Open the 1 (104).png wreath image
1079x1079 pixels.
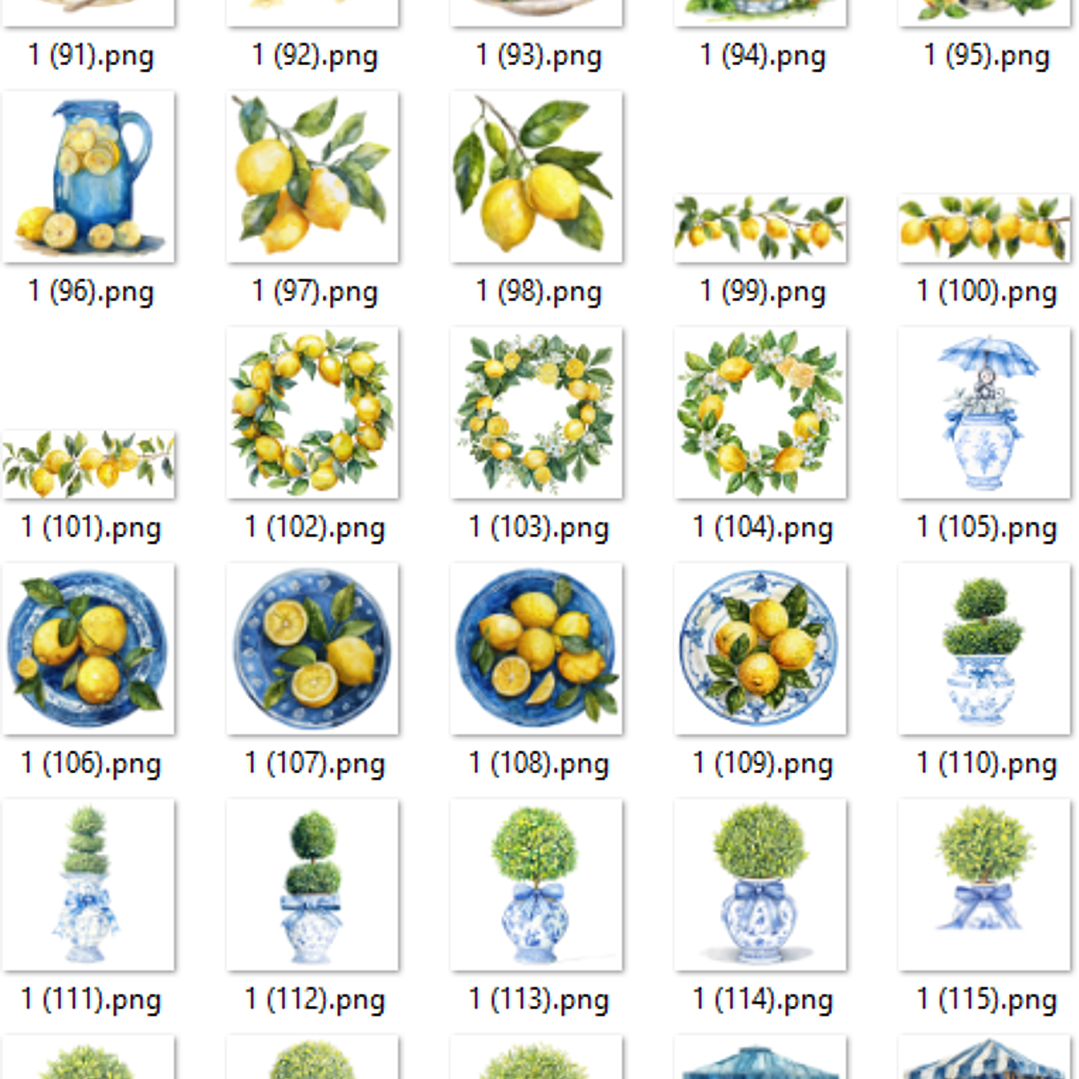[x=760, y=412]
